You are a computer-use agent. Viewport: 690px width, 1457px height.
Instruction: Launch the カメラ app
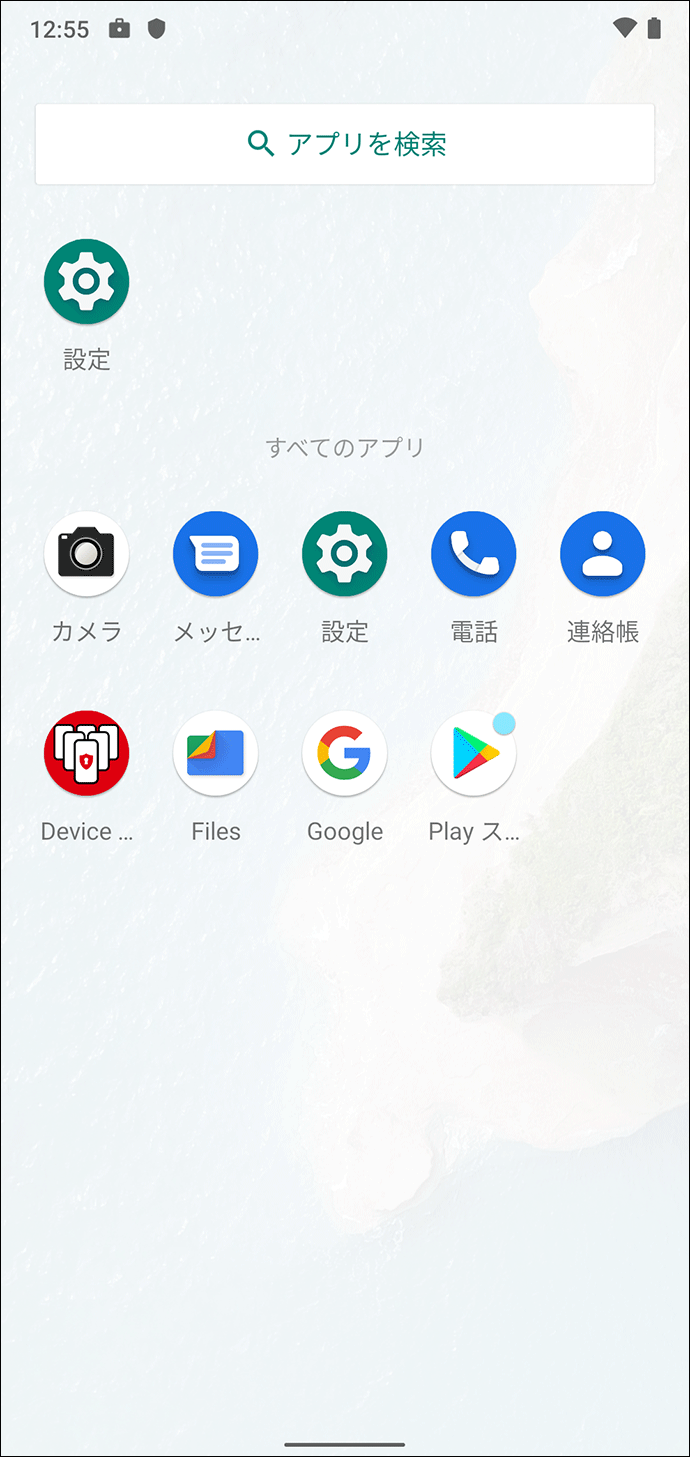(x=86, y=554)
